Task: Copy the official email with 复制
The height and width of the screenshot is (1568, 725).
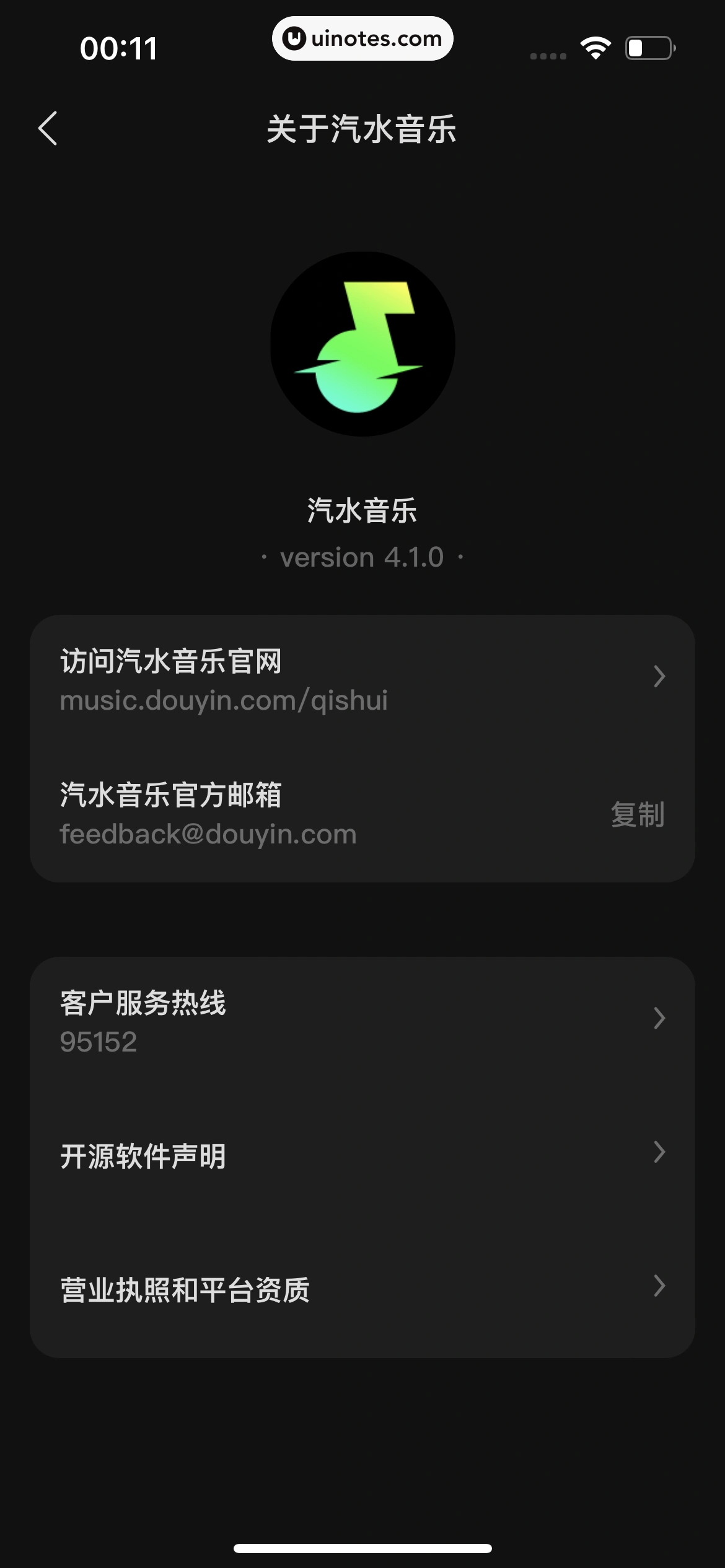Action: click(x=637, y=814)
